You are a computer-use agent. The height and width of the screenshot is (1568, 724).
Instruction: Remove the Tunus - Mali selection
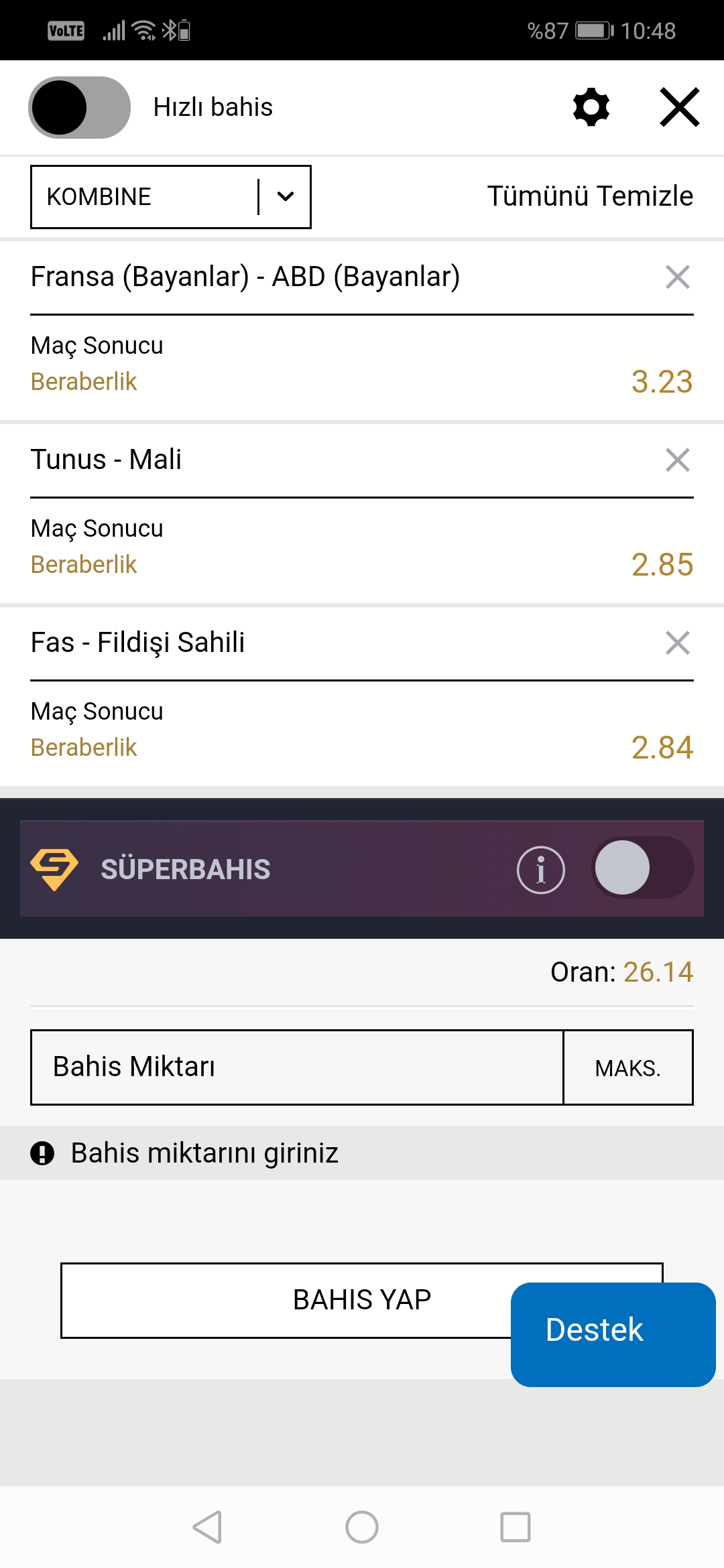pyautogui.click(x=678, y=460)
